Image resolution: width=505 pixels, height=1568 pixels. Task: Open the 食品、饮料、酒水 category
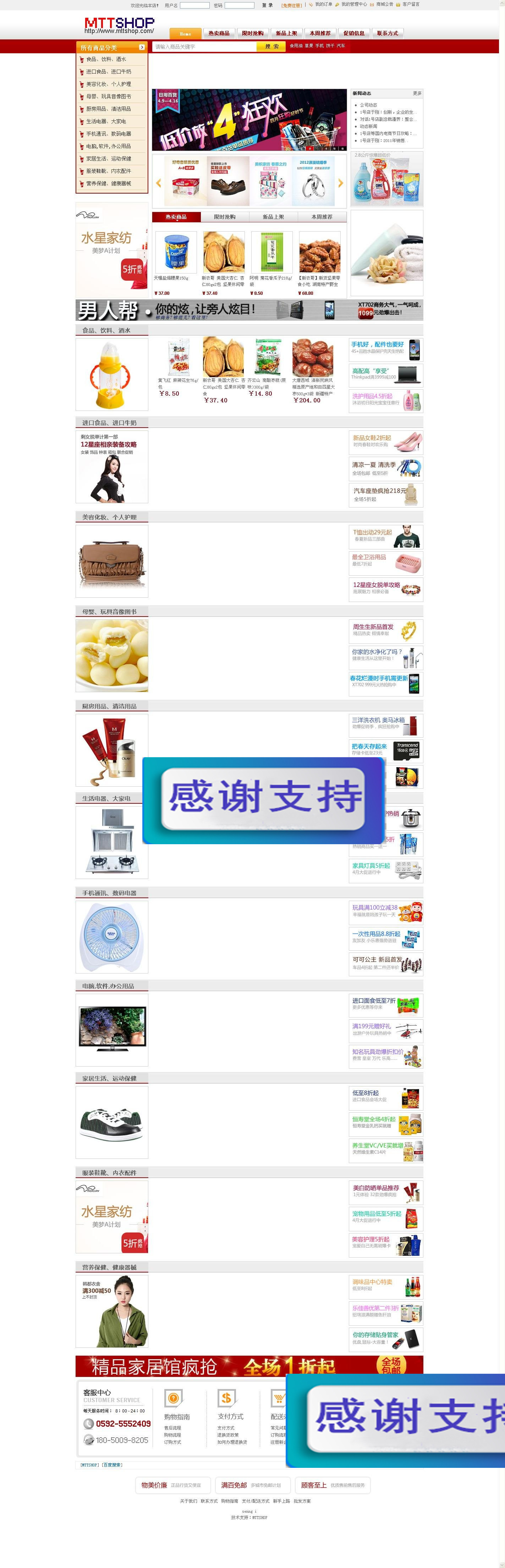(x=106, y=60)
